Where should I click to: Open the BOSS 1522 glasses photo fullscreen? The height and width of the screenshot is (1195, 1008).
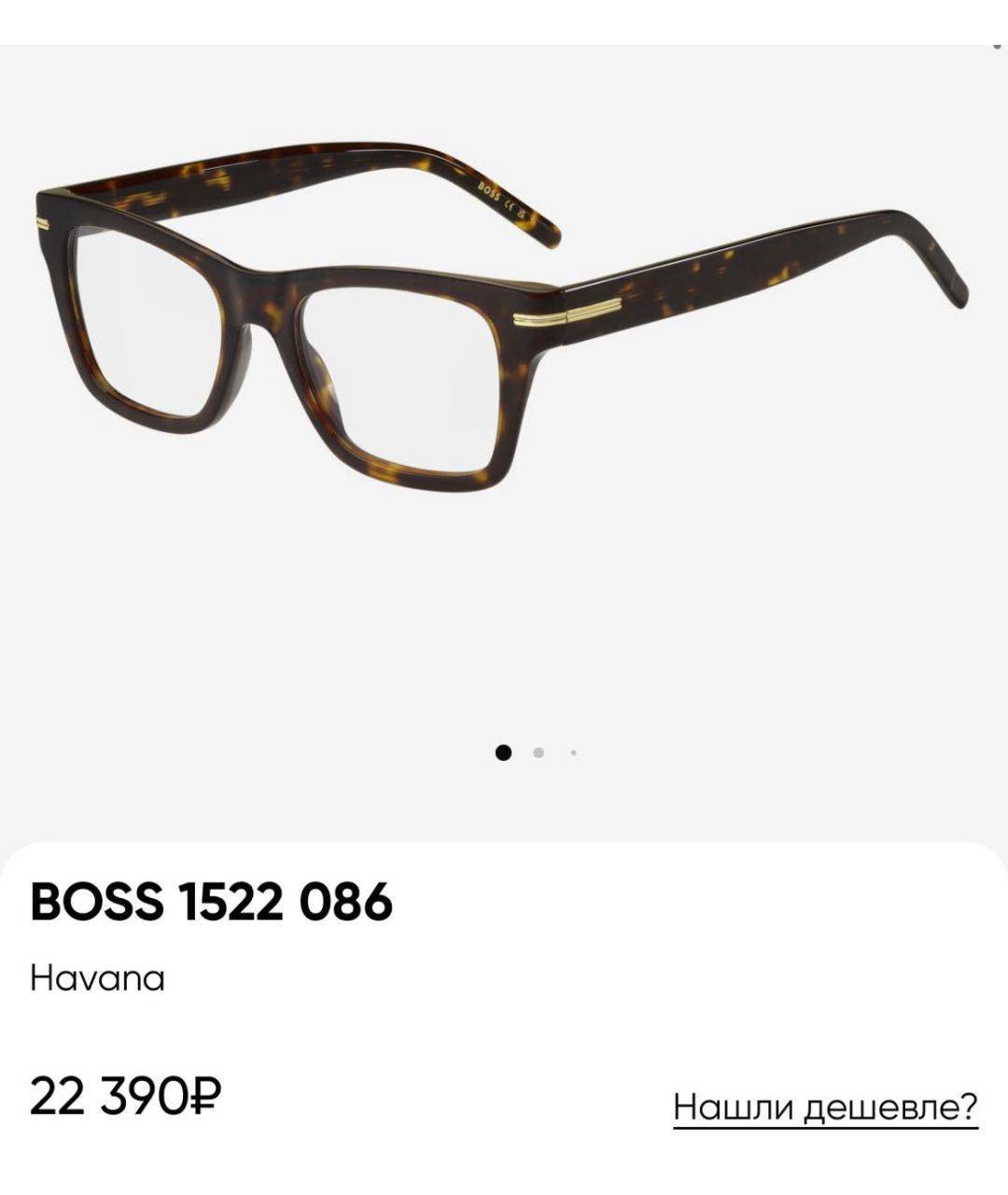click(x=504, y=317)
